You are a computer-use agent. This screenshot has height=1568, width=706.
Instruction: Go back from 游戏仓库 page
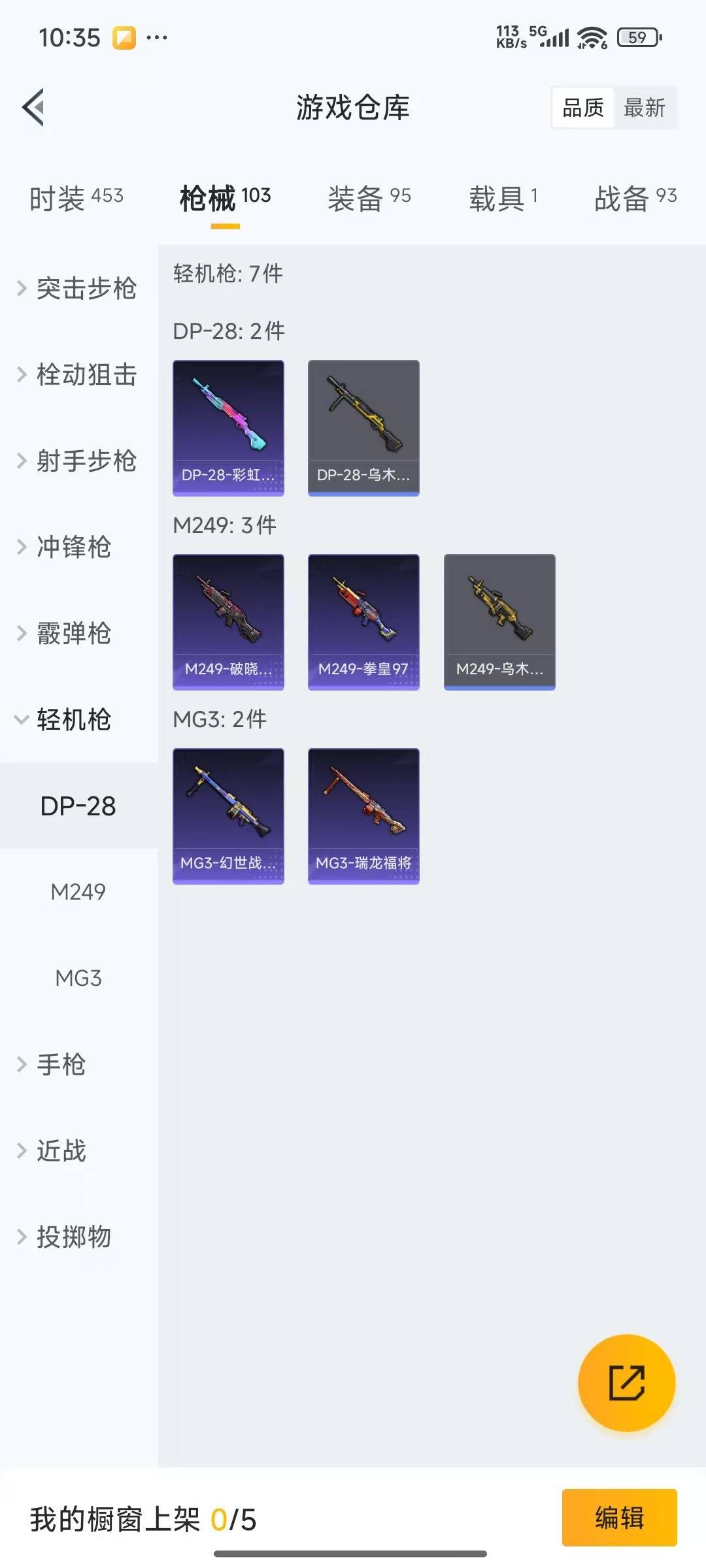tap(34, 107)
